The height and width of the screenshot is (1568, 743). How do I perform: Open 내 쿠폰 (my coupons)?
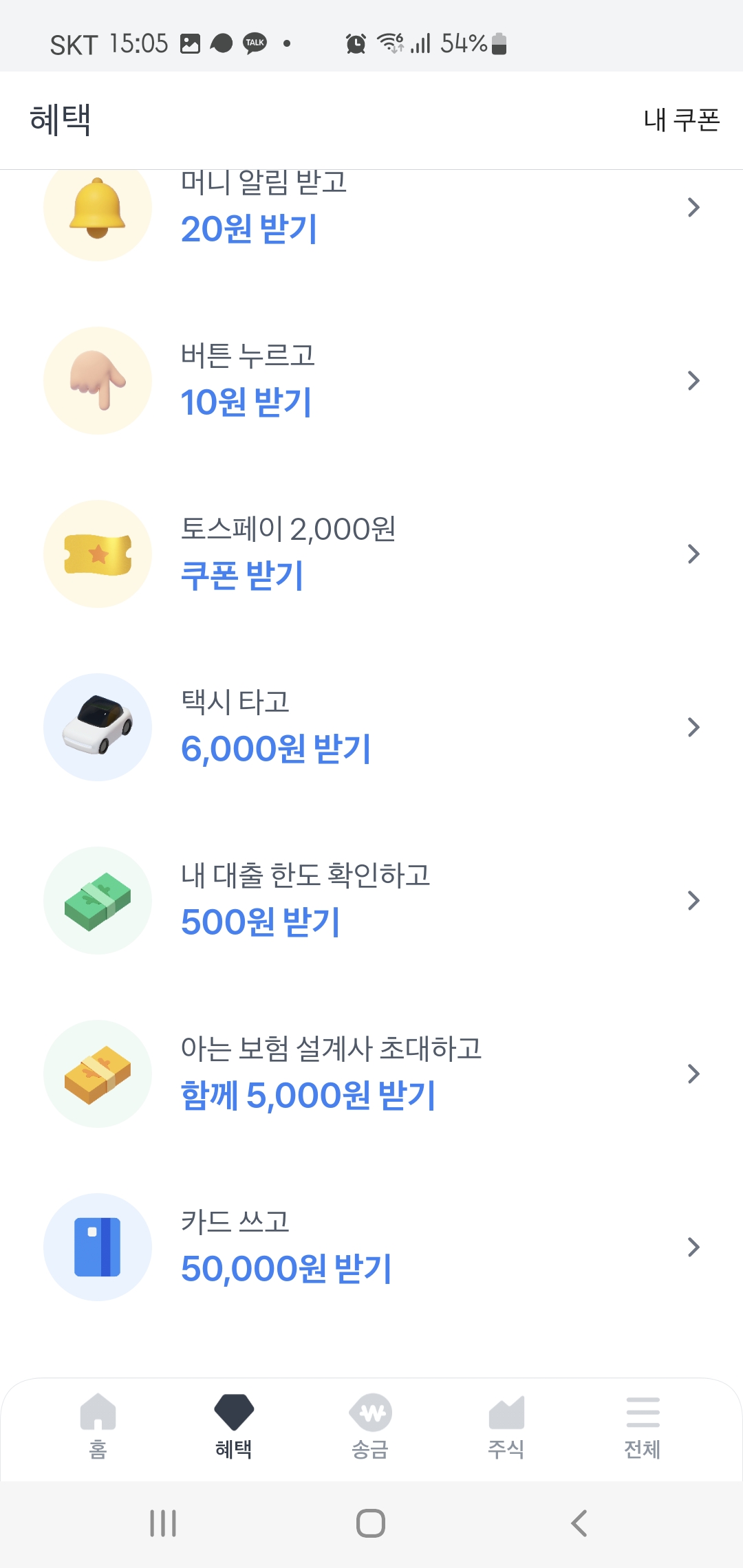point(681,120)
